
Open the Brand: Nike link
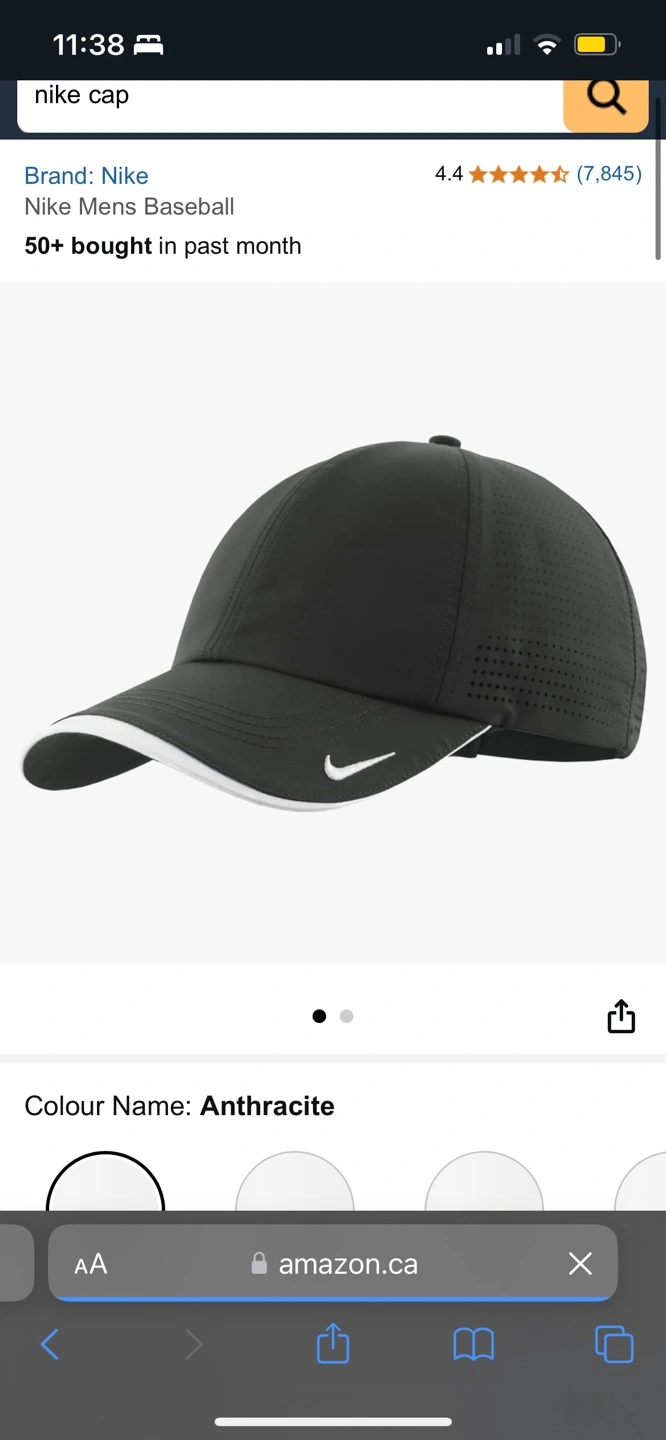point(87,176)
